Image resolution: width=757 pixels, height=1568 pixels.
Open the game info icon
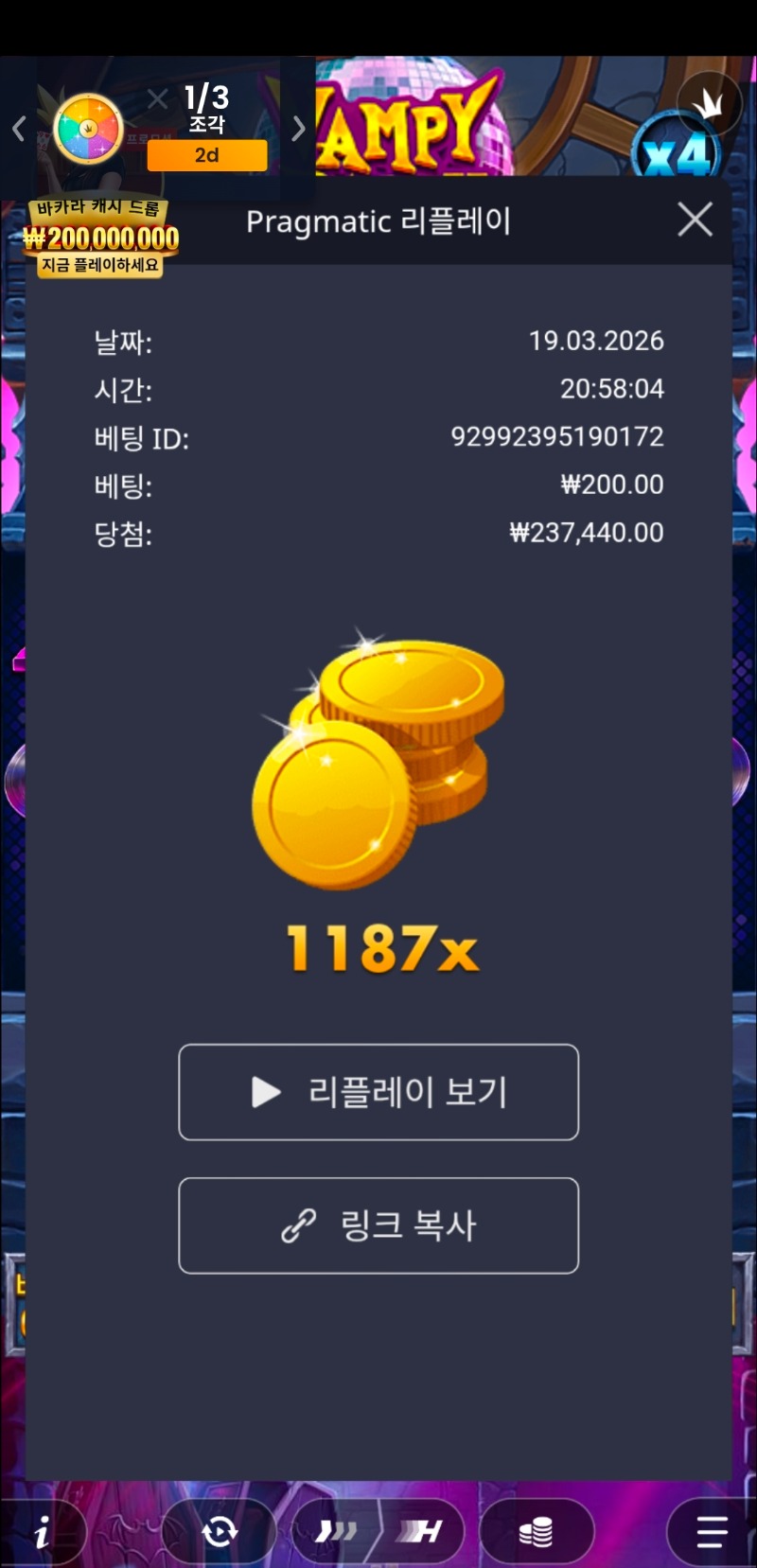click(x=42, y=1531)
